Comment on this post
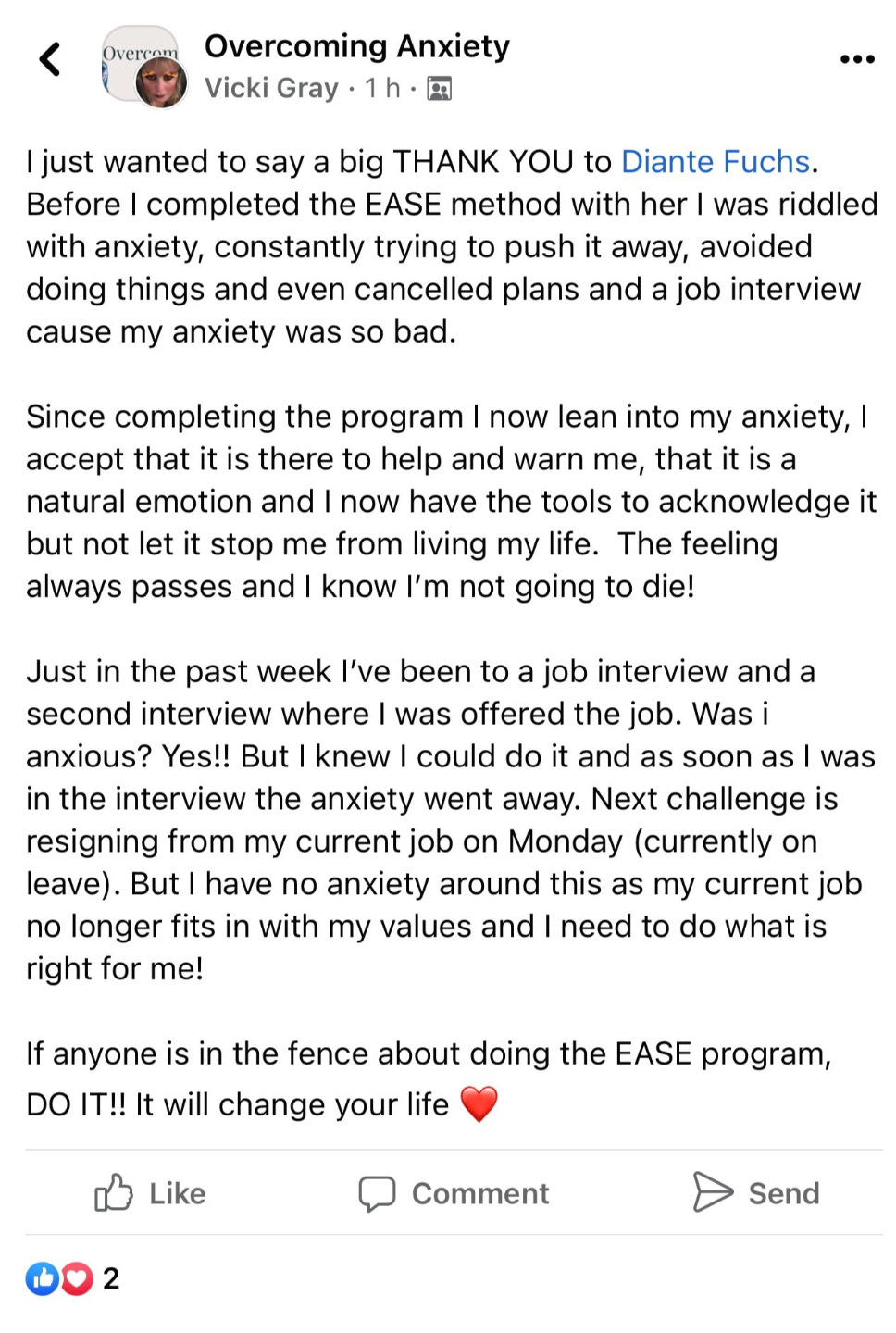Screen dimensions: 896x1333 (454, 1193)
